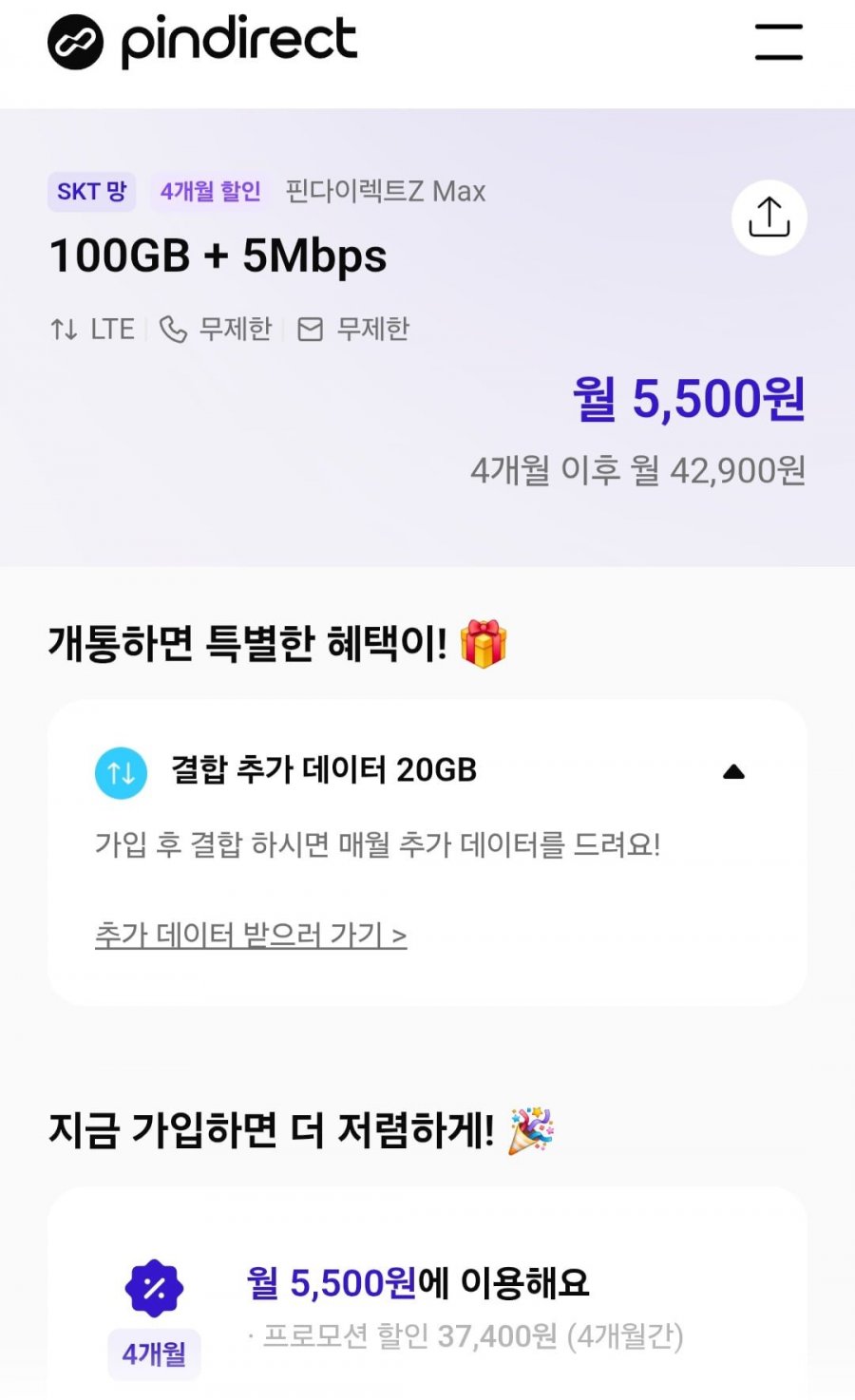855x1400 pixels.
Task: Open the hamburger menu
Action: coord(778,42)
